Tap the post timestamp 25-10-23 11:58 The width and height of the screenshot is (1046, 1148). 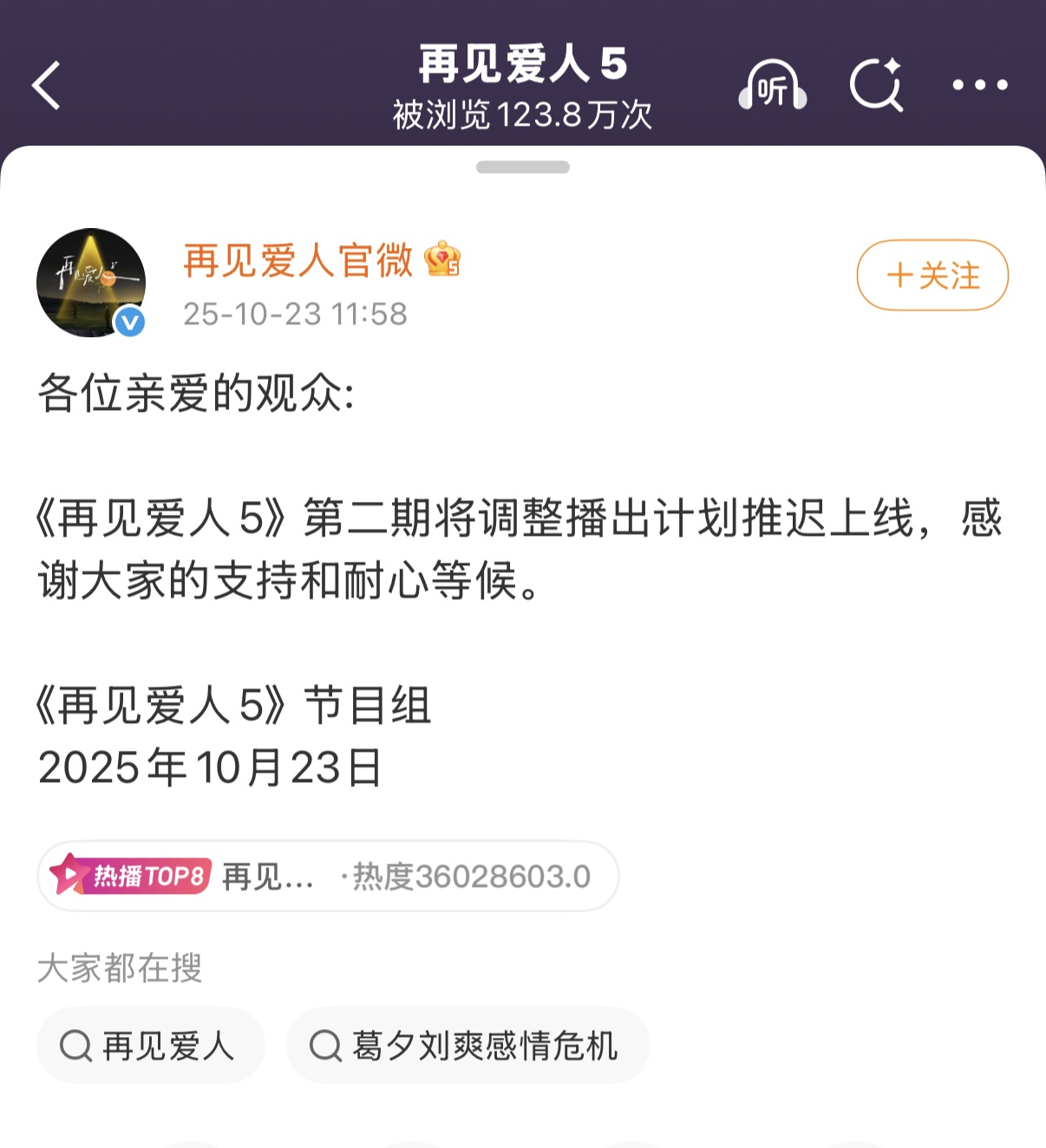coord(297,316)
